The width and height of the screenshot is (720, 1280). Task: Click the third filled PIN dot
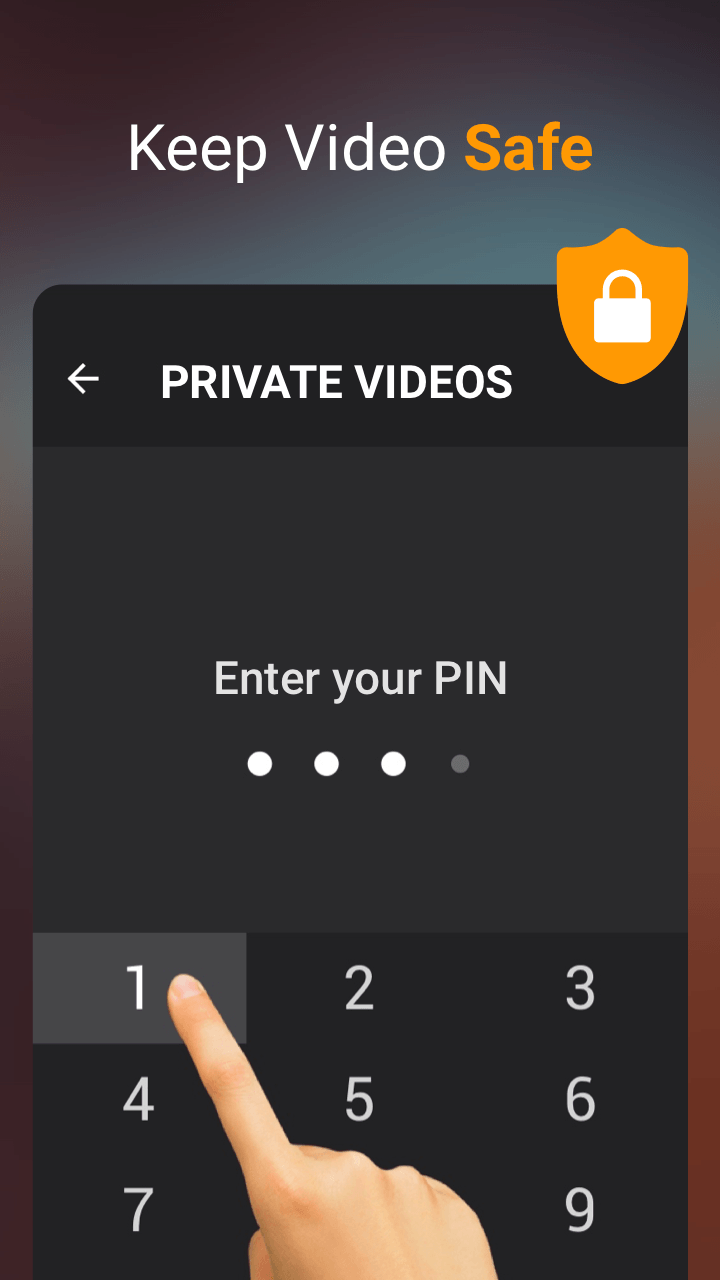point(393,764)
